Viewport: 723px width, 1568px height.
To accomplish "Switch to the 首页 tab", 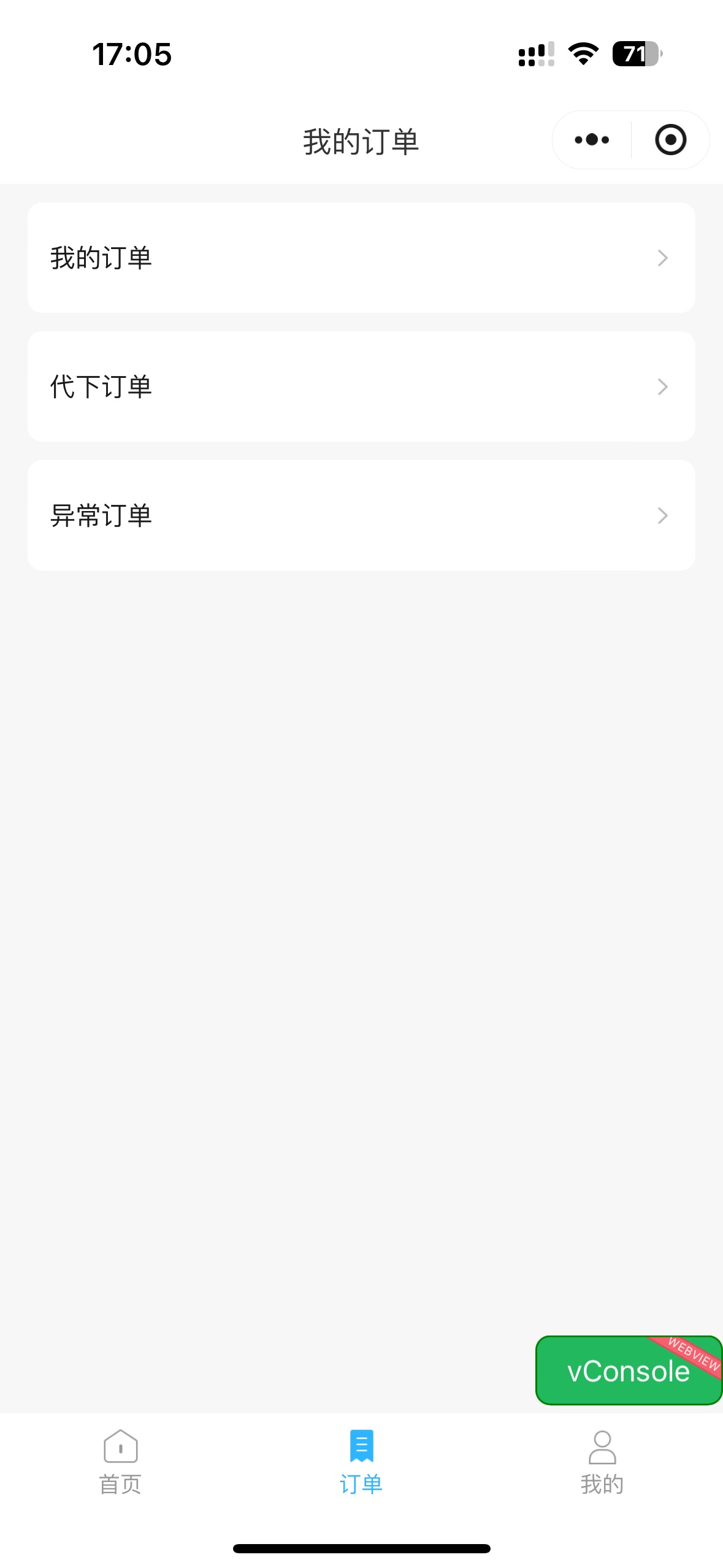I will [x=121, y=1462].
